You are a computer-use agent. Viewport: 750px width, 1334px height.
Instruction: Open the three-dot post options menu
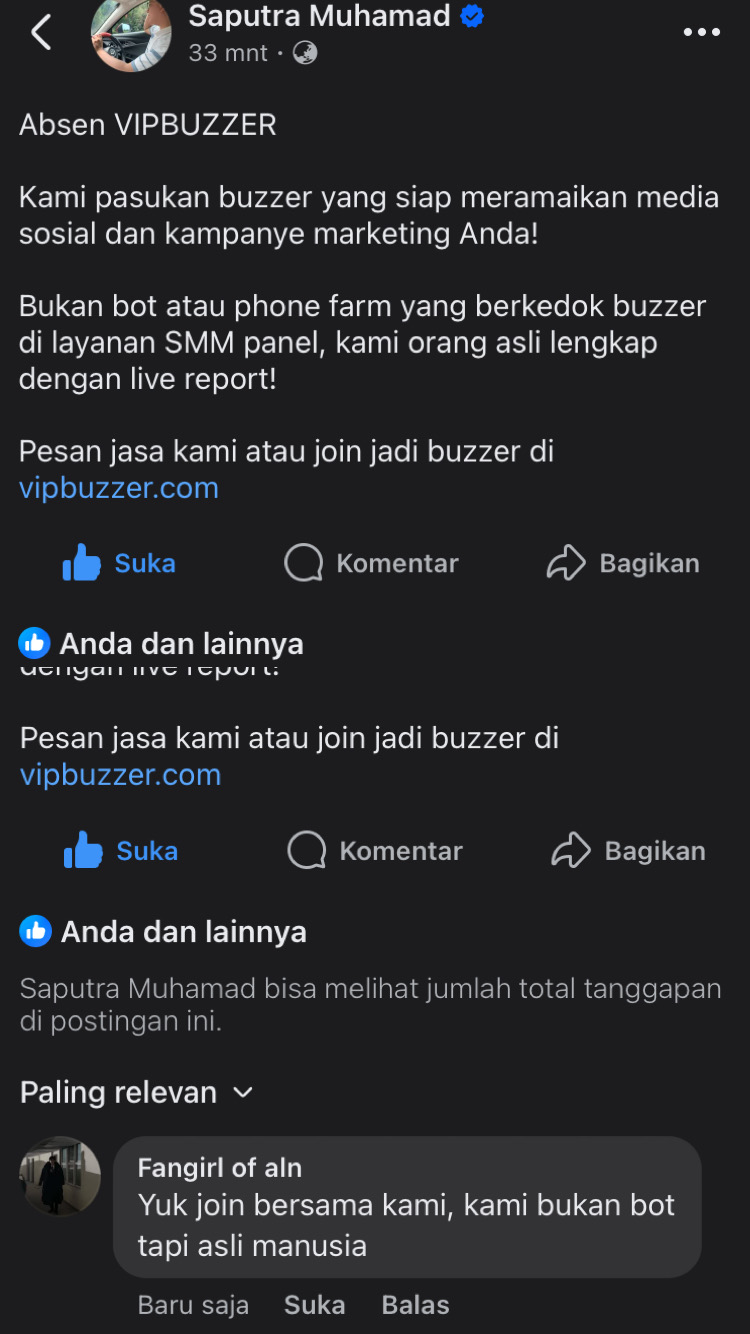(x=701, y=33)
